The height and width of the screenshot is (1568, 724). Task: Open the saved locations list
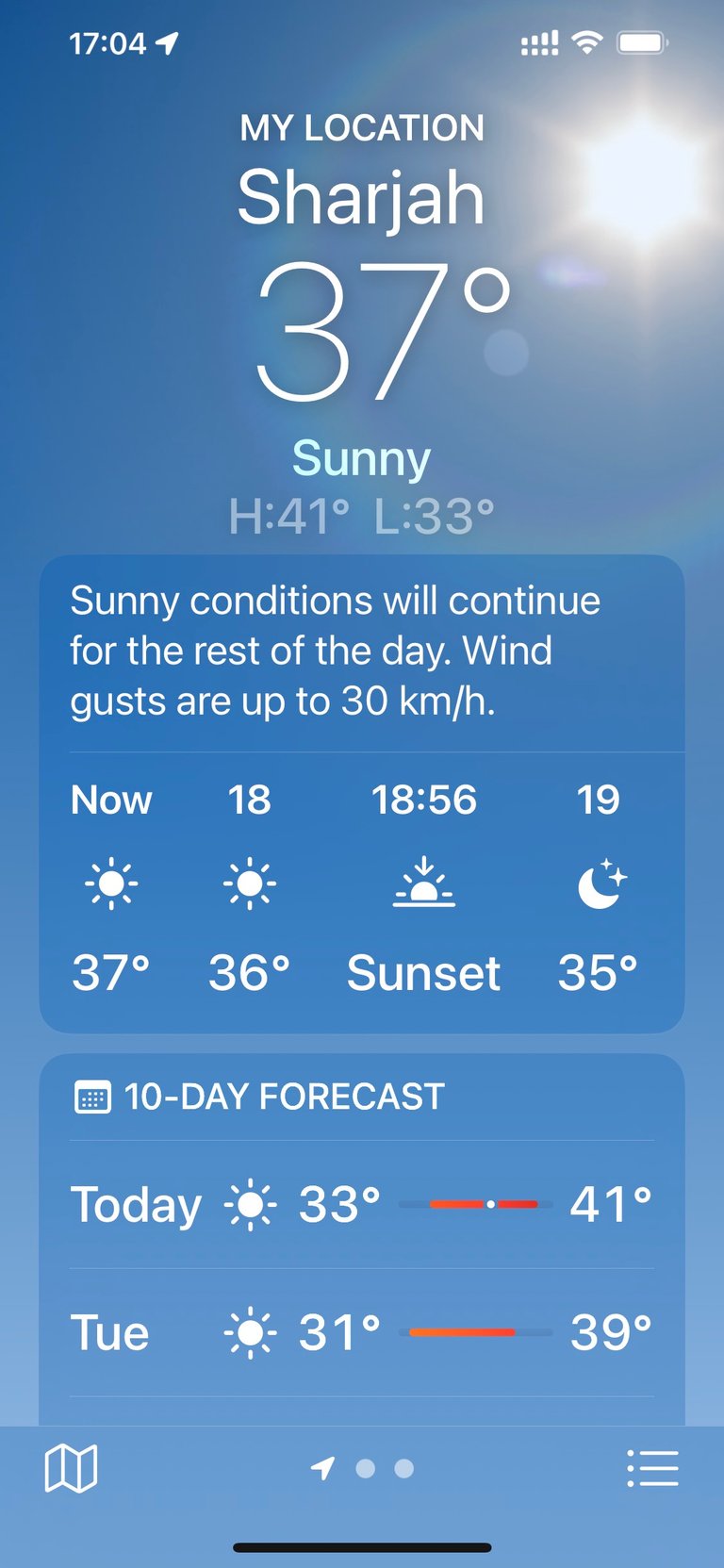[x=652, y=1468]
